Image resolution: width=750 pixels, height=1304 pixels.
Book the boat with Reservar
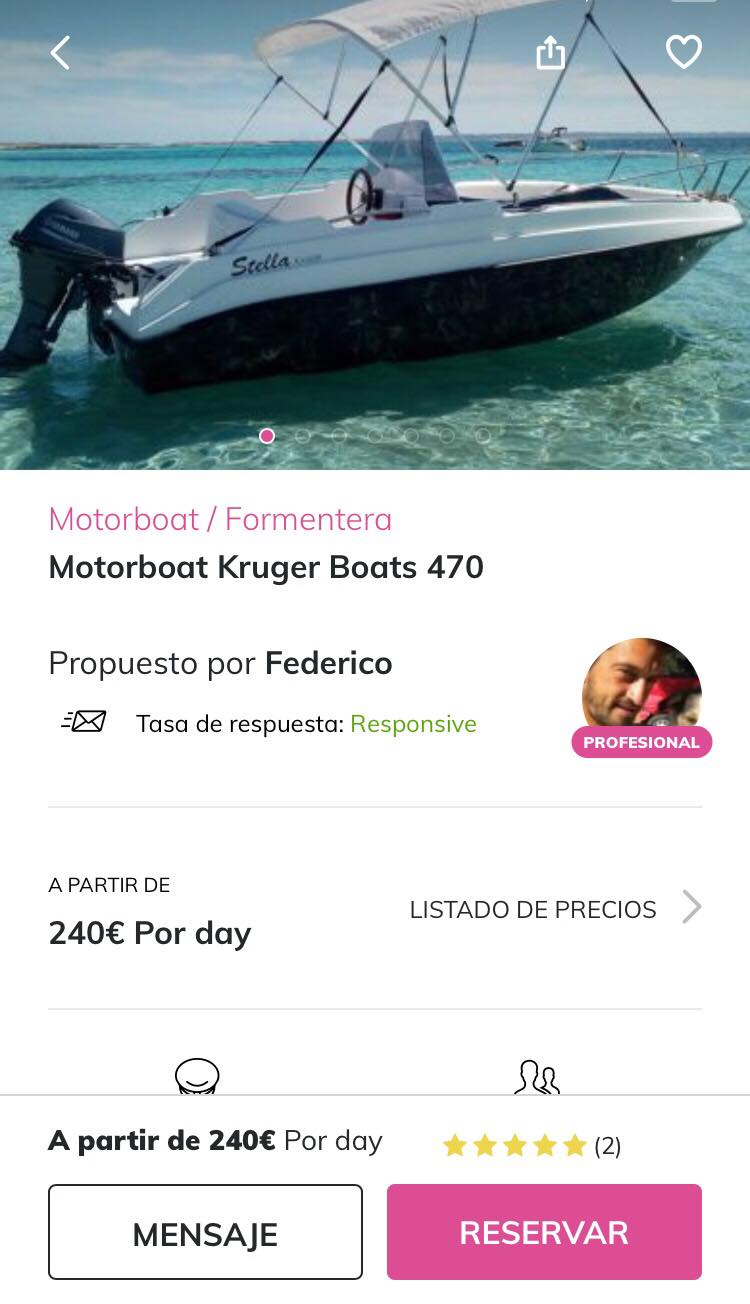tap(544, 1232)
